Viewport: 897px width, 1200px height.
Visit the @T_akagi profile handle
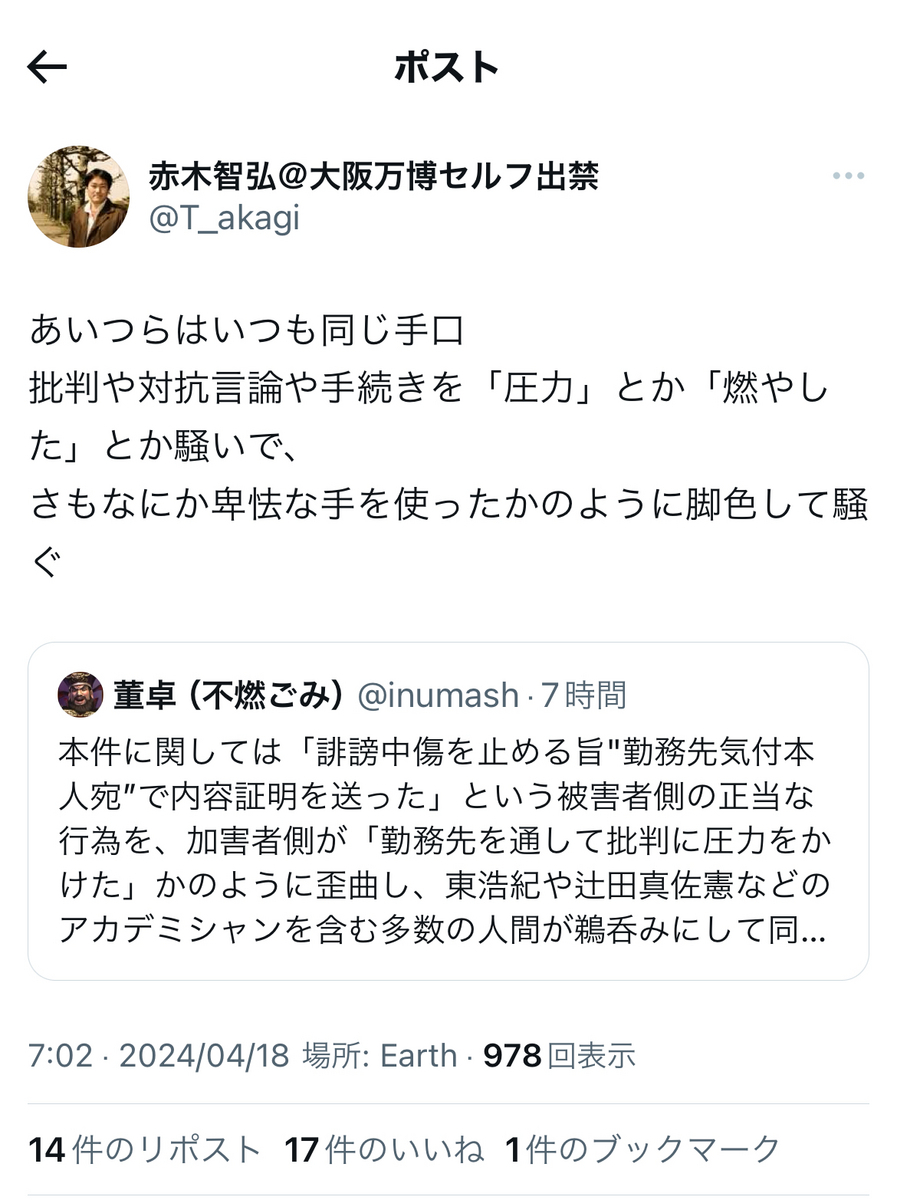[224, 219]
